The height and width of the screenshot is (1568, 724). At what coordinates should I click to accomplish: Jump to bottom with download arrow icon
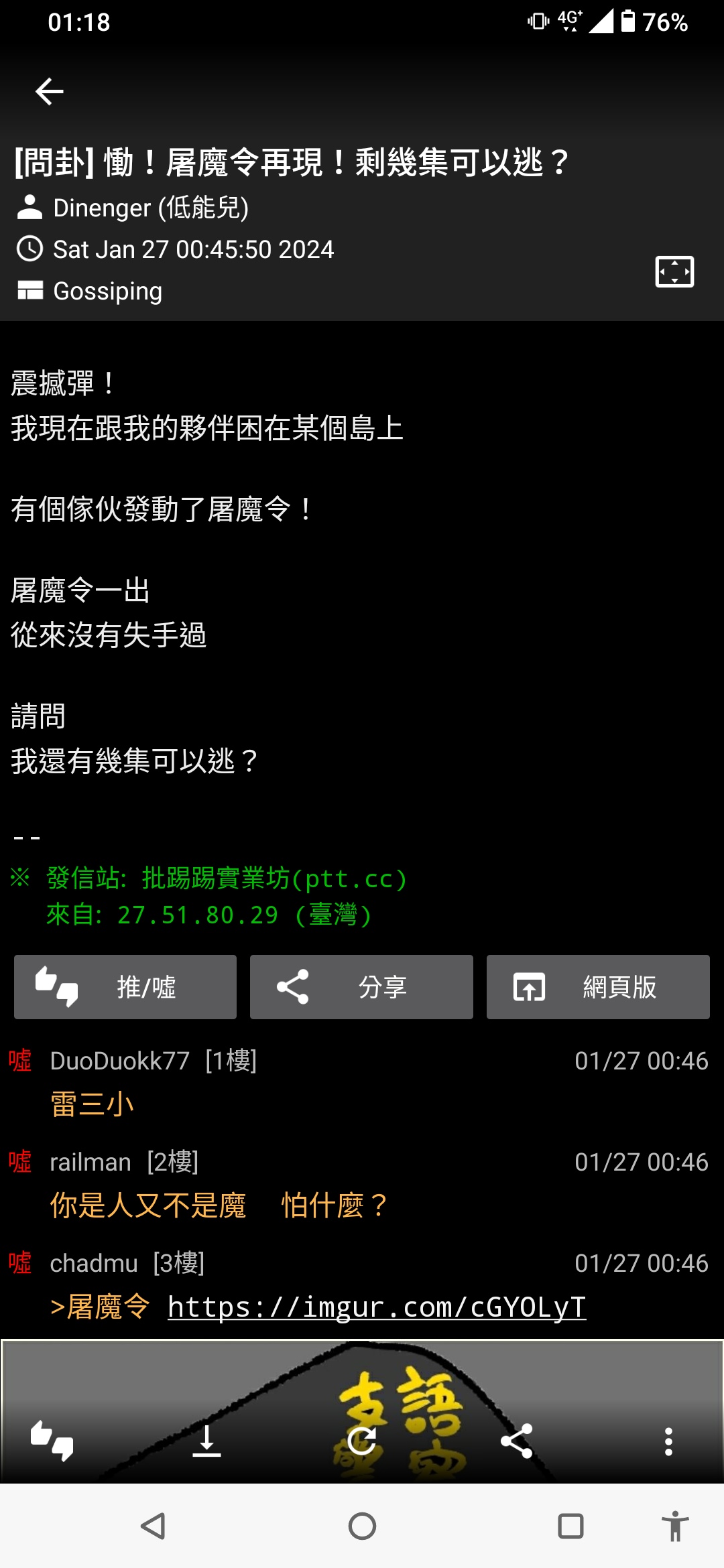click(x=206, y=1441)
